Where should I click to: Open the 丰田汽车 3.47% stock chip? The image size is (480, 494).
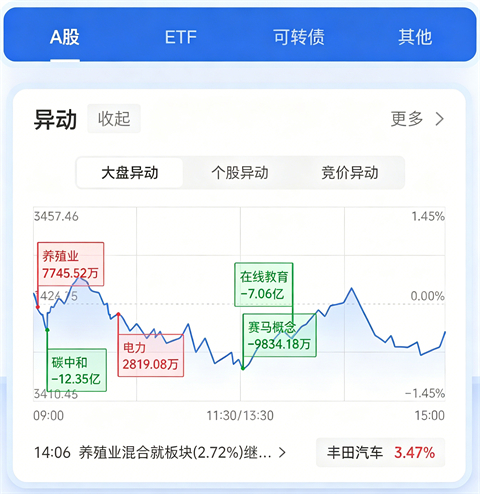pyautogui.click(x=380, y=453)
